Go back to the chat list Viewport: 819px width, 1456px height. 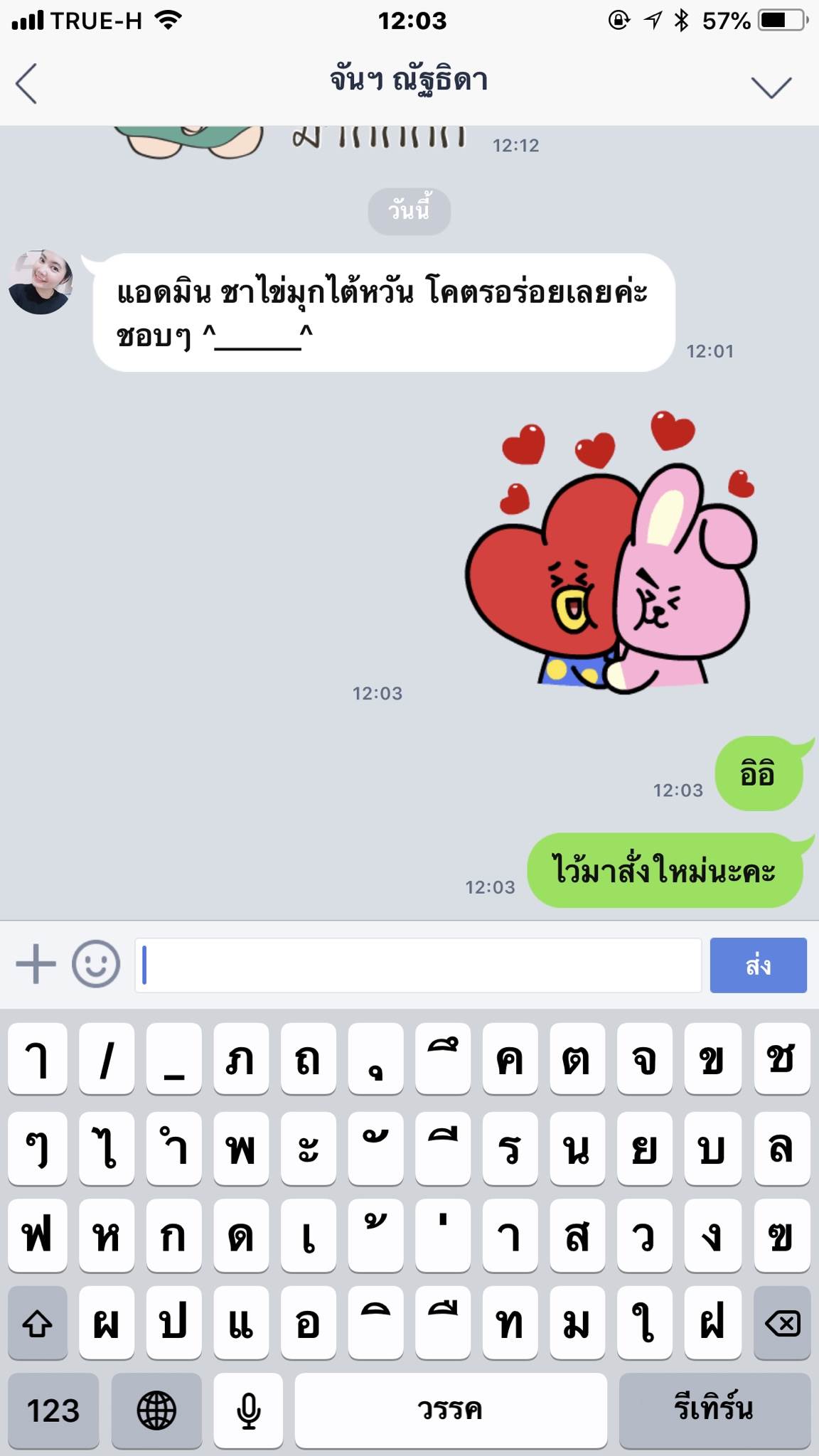click(26, 84)
